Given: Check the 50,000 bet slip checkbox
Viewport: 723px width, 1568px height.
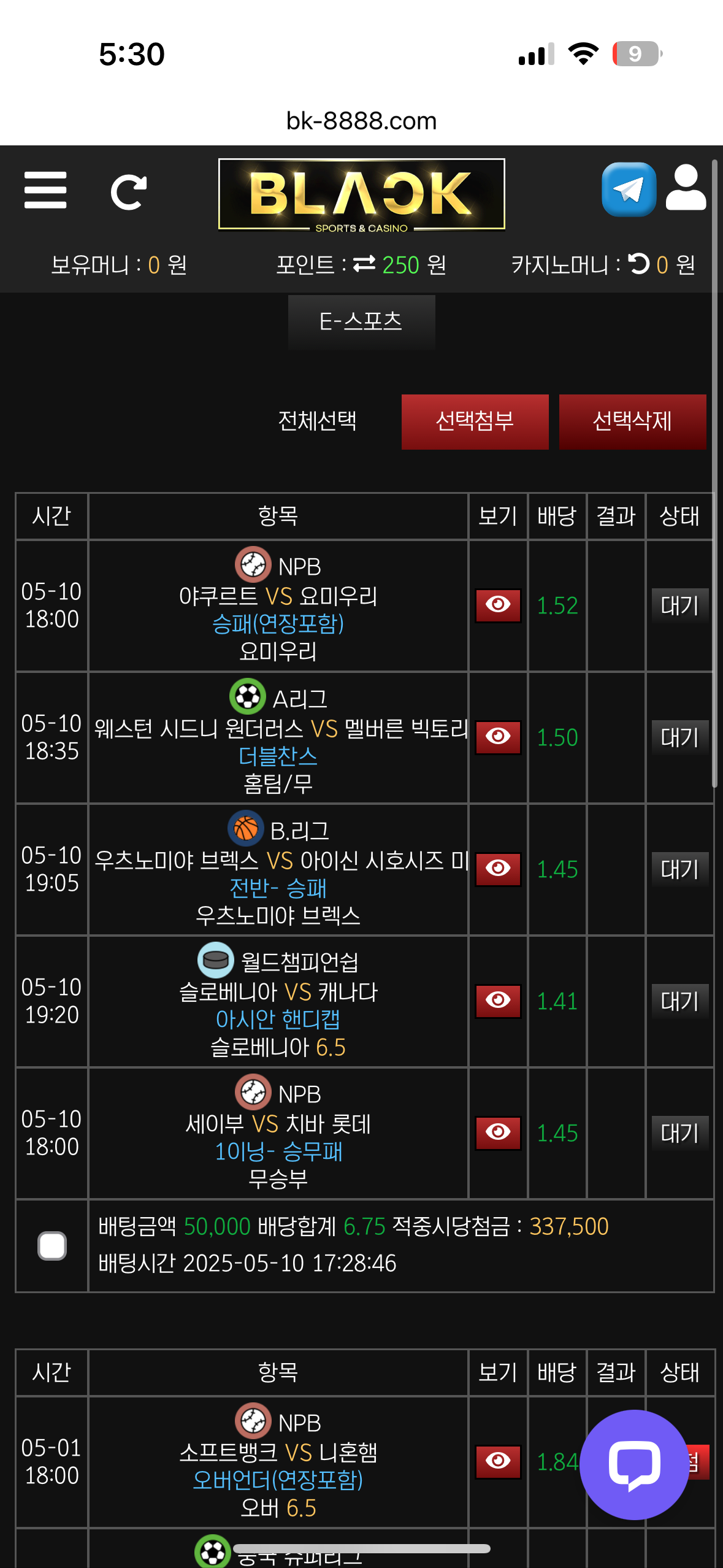Looking at the screenshot, I should coord(52,1245).
